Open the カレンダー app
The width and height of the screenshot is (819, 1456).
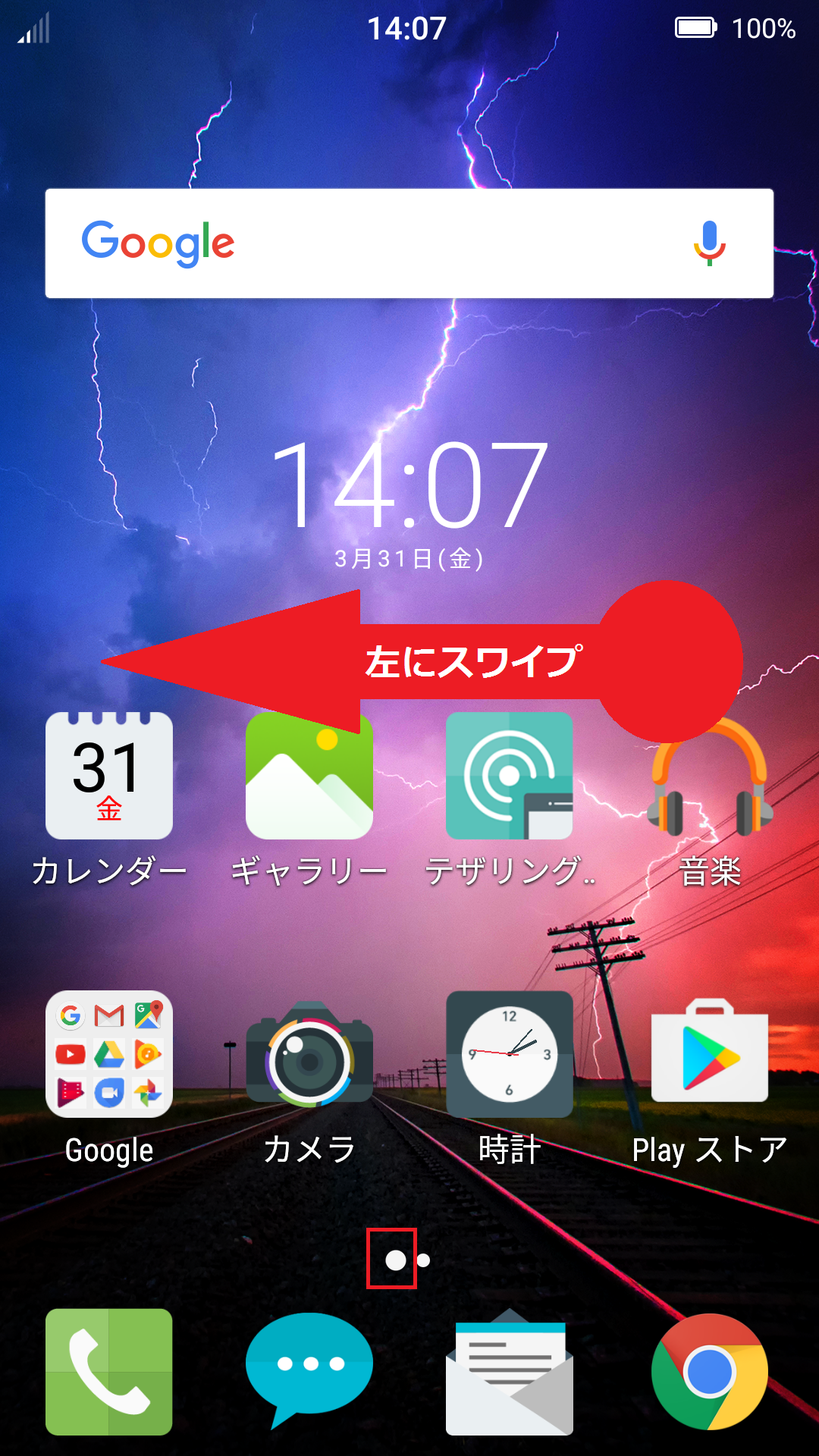109,776
